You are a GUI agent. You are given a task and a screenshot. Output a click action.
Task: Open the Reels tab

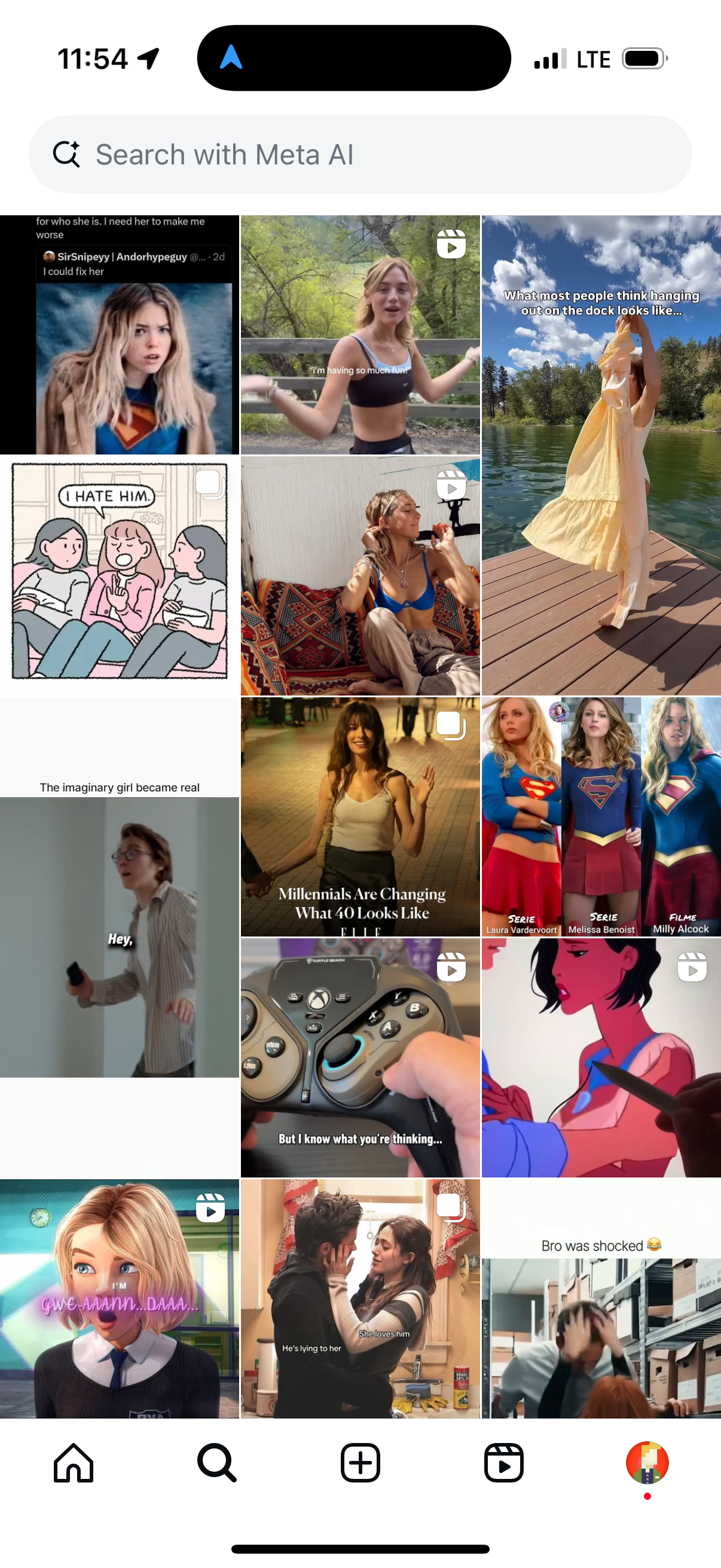pos(504,1463)
